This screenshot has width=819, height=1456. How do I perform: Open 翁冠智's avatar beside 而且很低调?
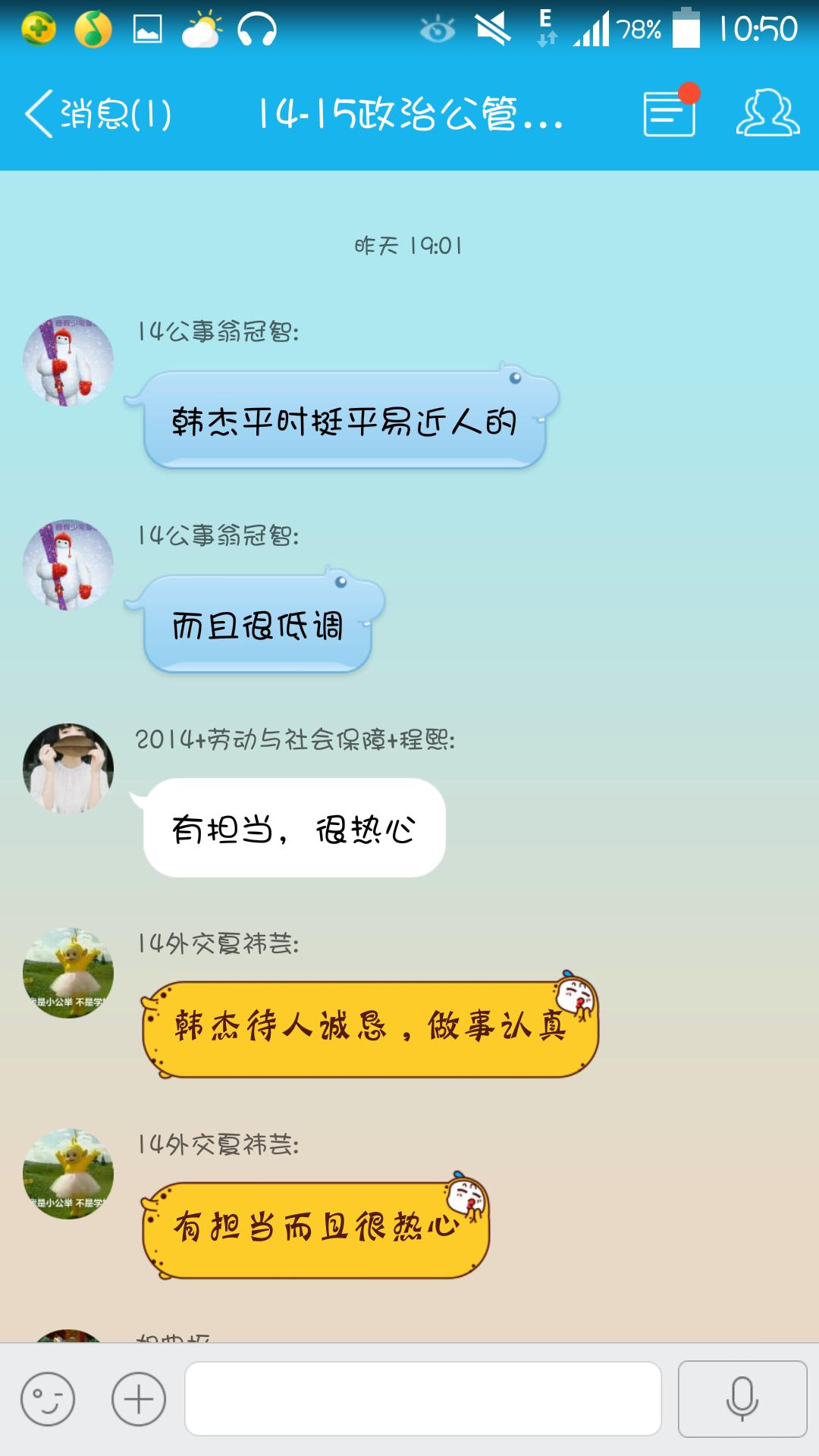coord(68,565)
